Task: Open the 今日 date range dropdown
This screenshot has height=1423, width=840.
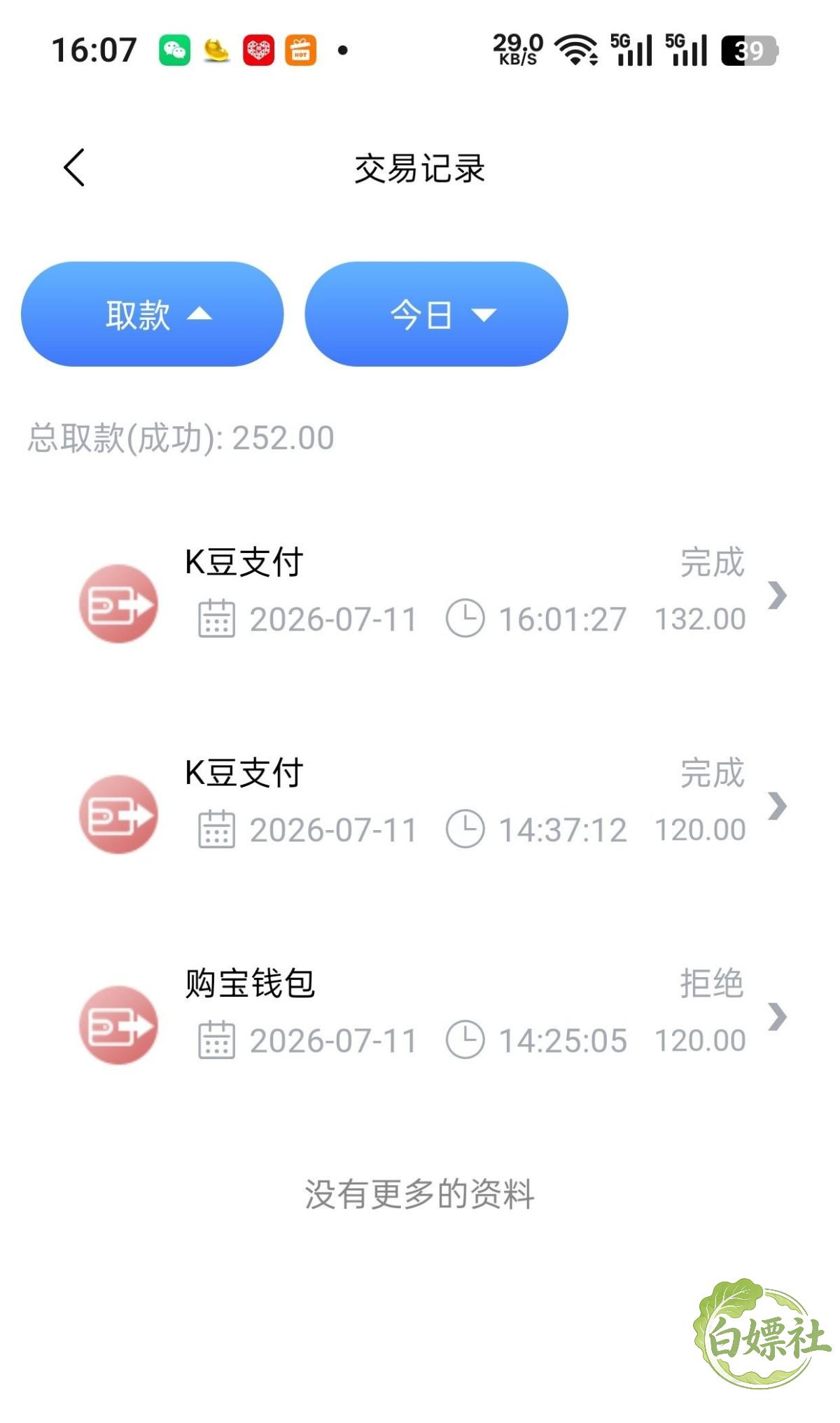Action: coord(436,314)
